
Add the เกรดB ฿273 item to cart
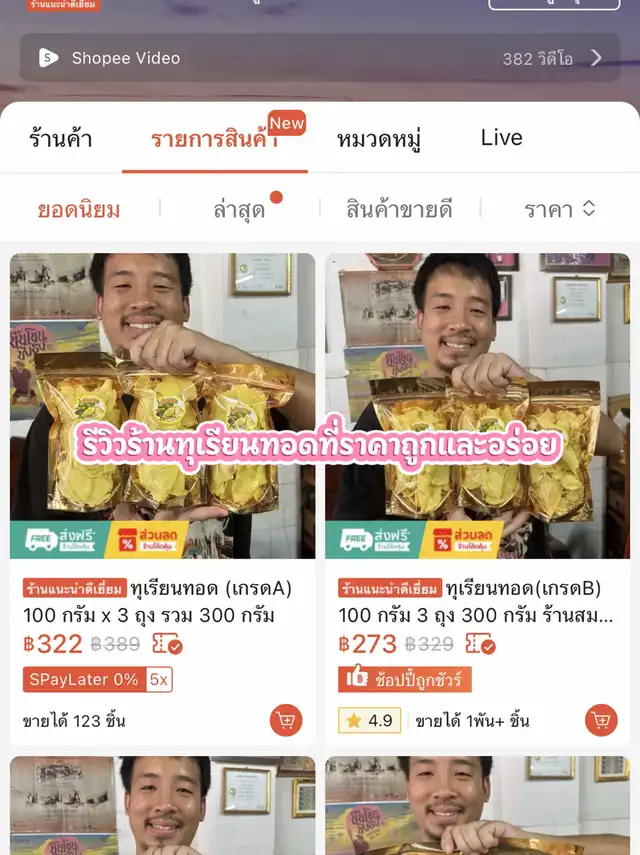(601, 720)
